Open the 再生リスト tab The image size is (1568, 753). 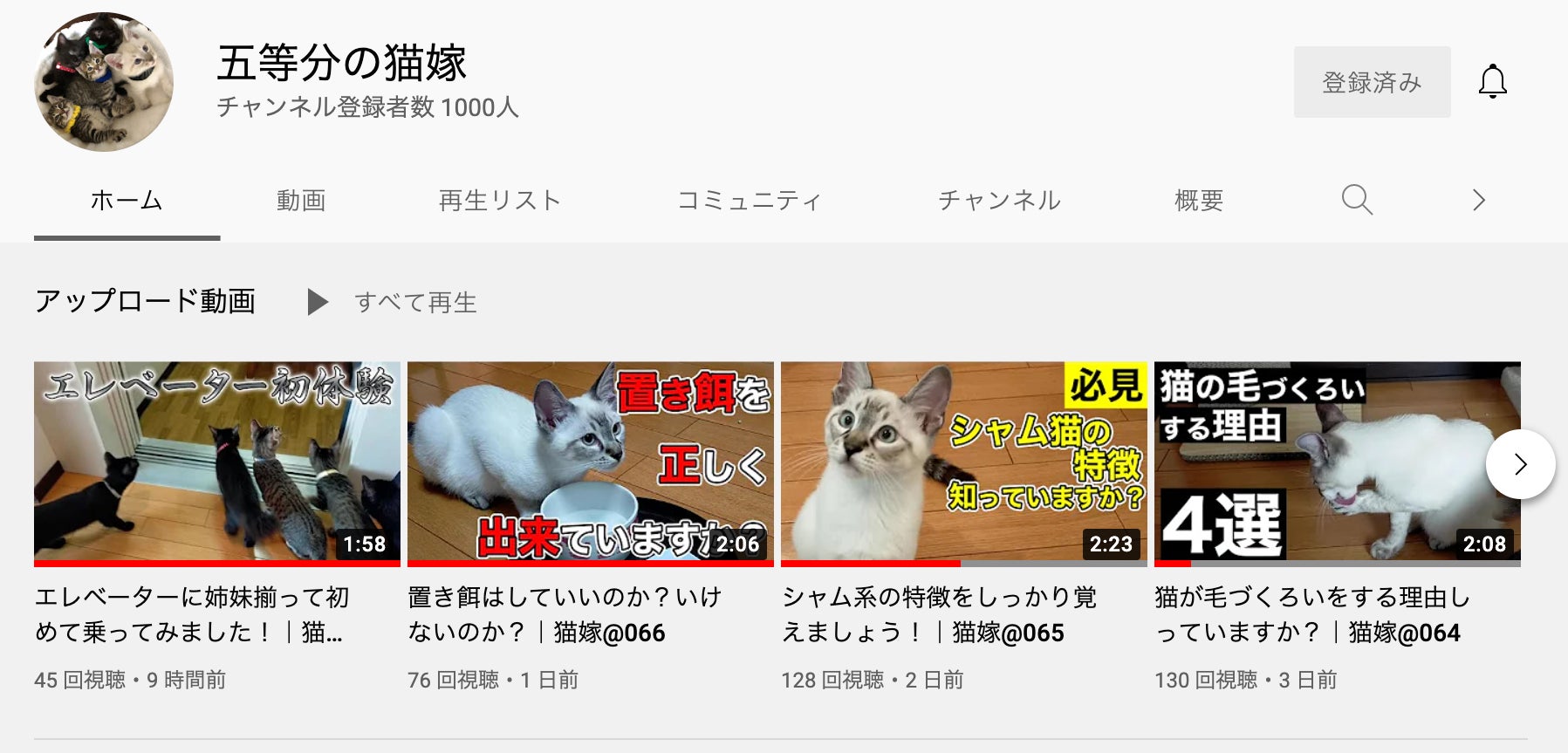click(x=499, y=201)
